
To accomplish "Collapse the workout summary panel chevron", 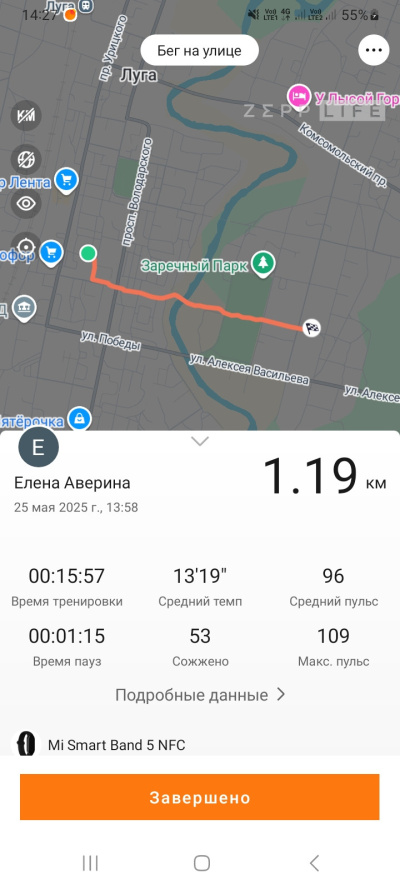I will click(200, 441).
